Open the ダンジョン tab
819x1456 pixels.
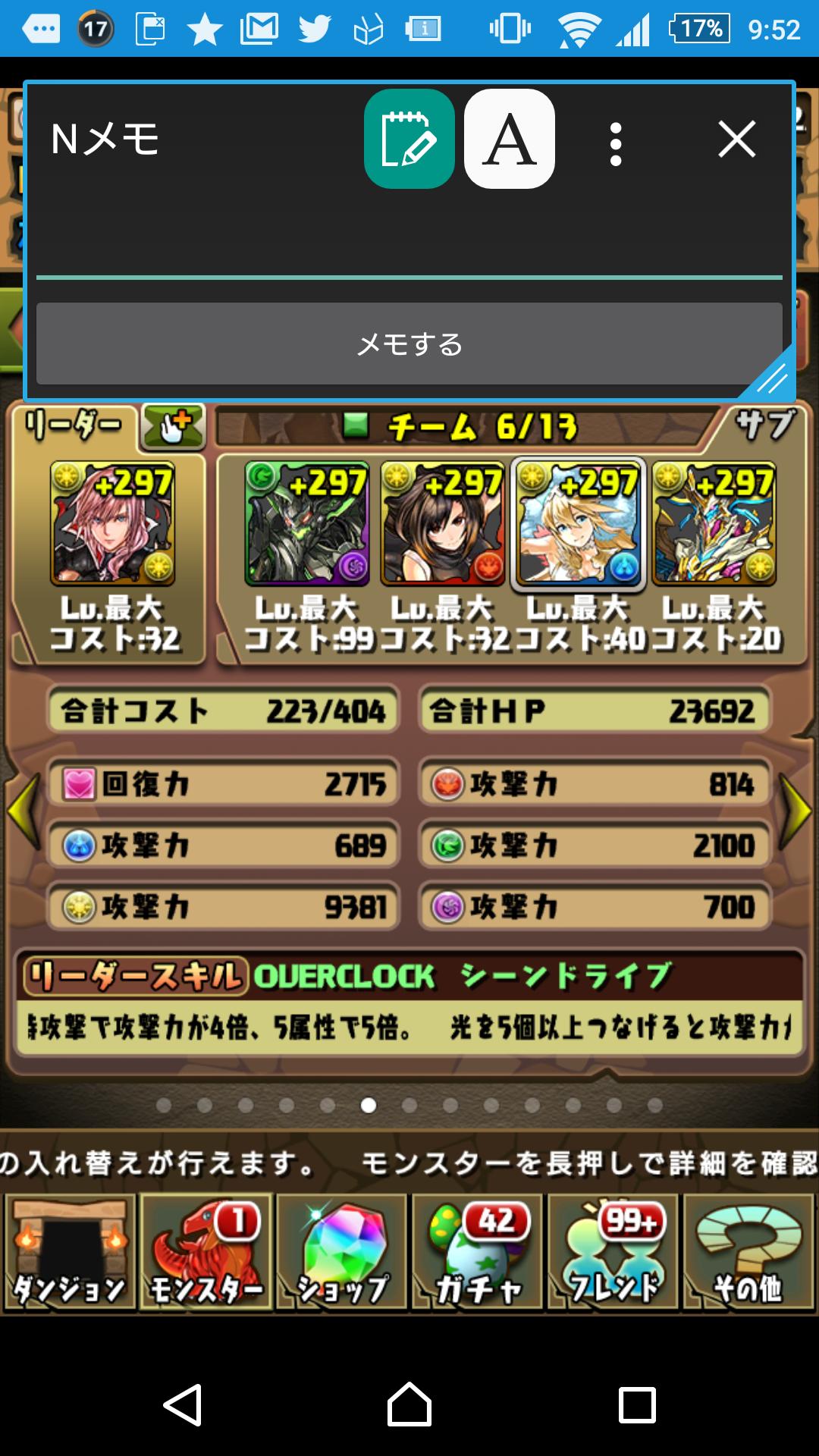70,1252
